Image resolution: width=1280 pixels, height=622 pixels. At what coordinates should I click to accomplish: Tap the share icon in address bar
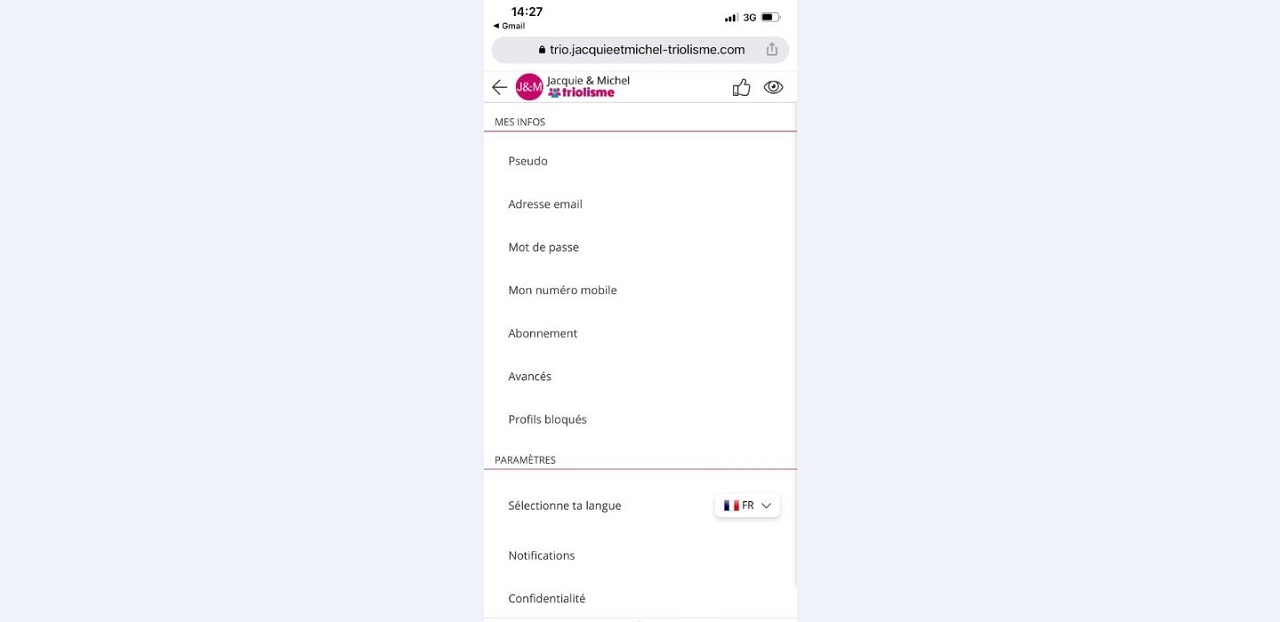[772, 50]
